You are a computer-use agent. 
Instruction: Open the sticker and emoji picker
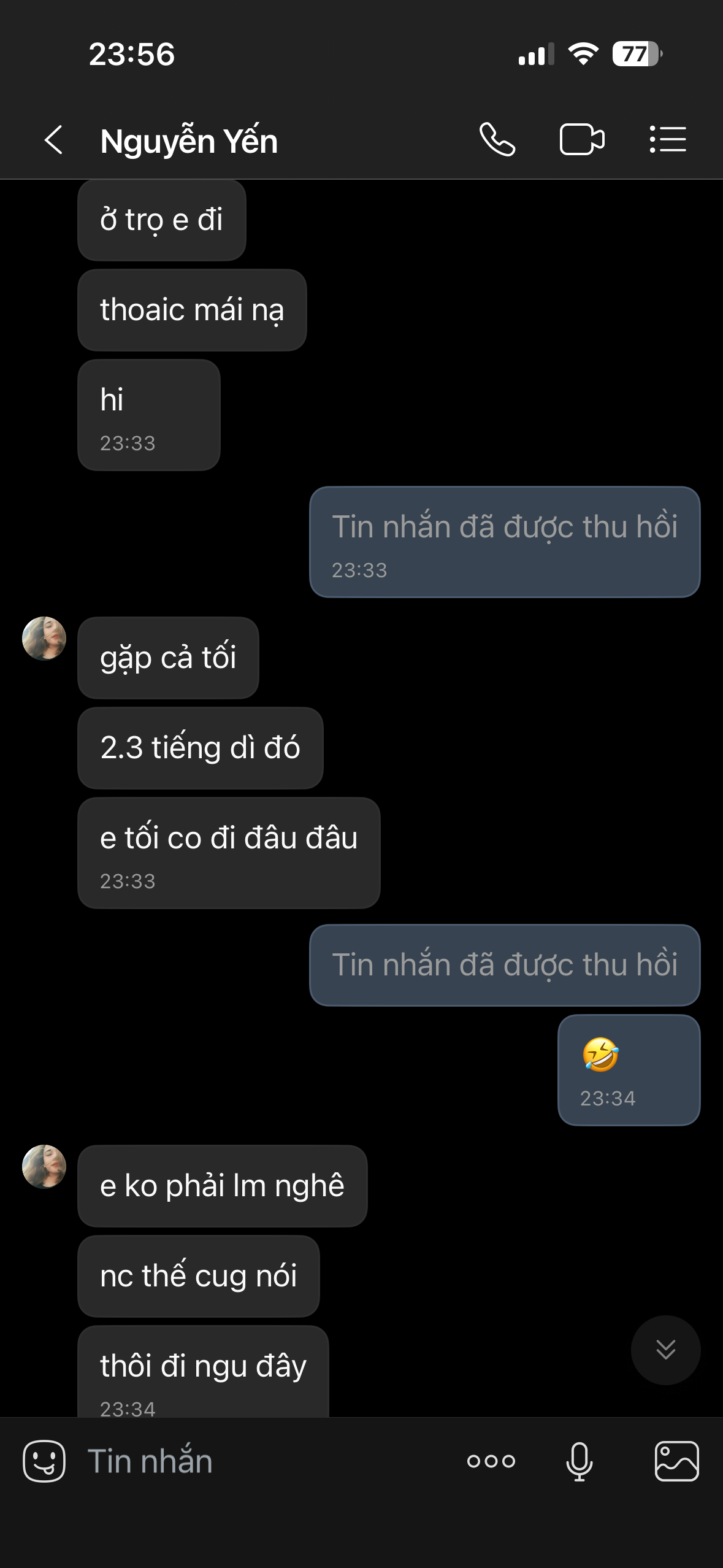coord(44,1461)
